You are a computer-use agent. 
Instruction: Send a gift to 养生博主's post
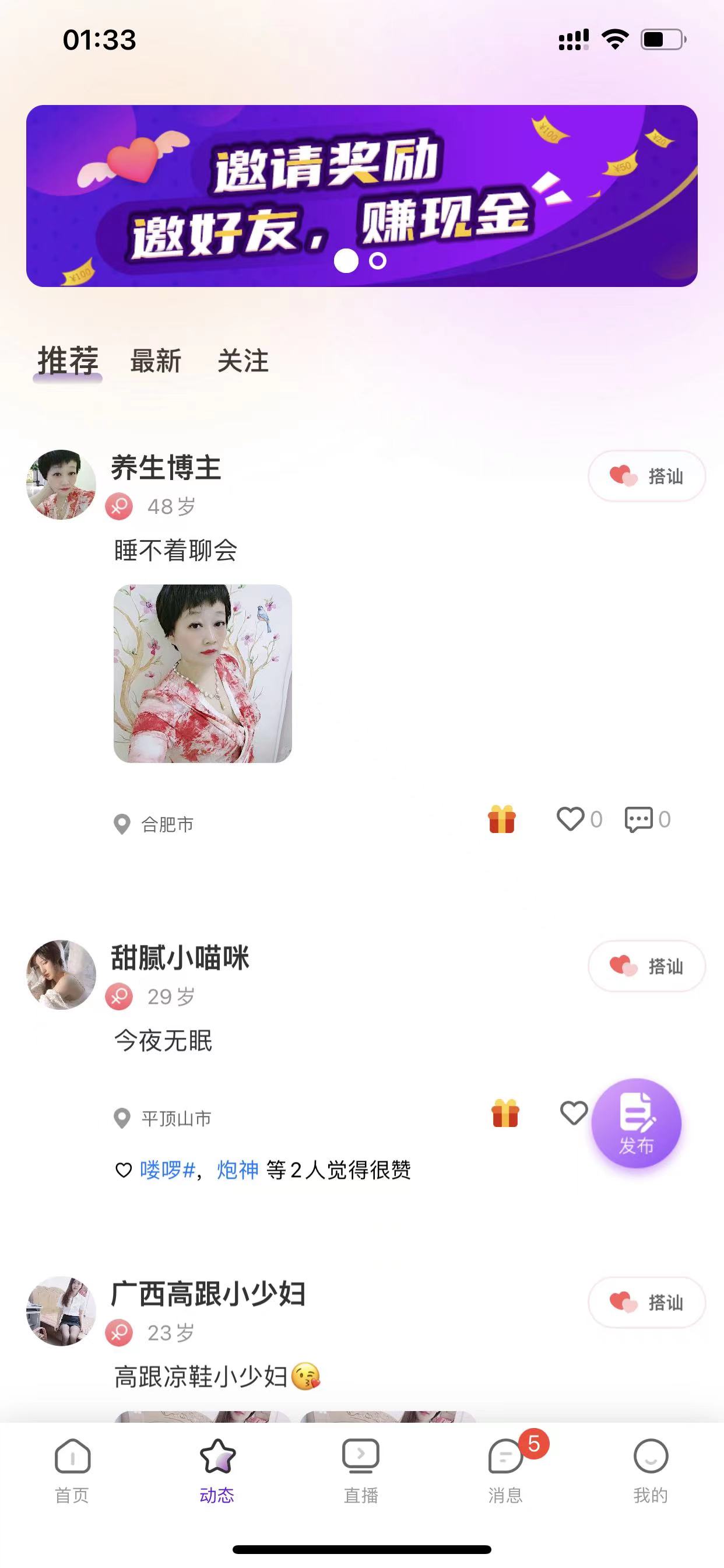tap(501, 818)
